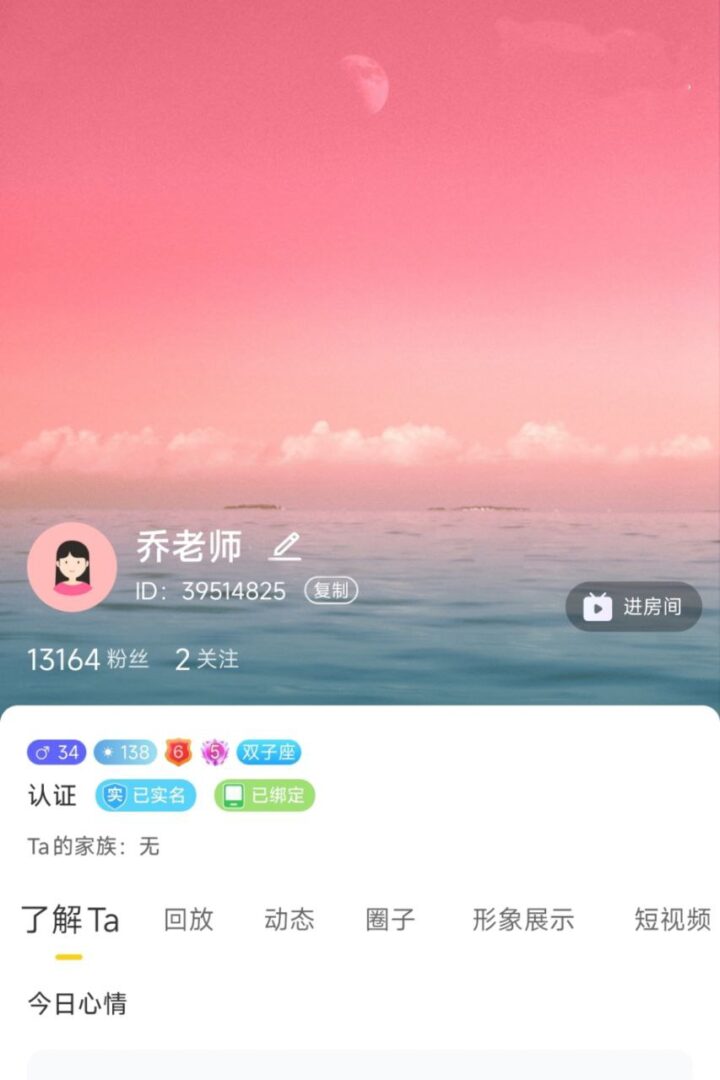Switch to the 回放 tab
Image resolution: width=720 pixels, height=1080 pixels.
tap(189, 920)
